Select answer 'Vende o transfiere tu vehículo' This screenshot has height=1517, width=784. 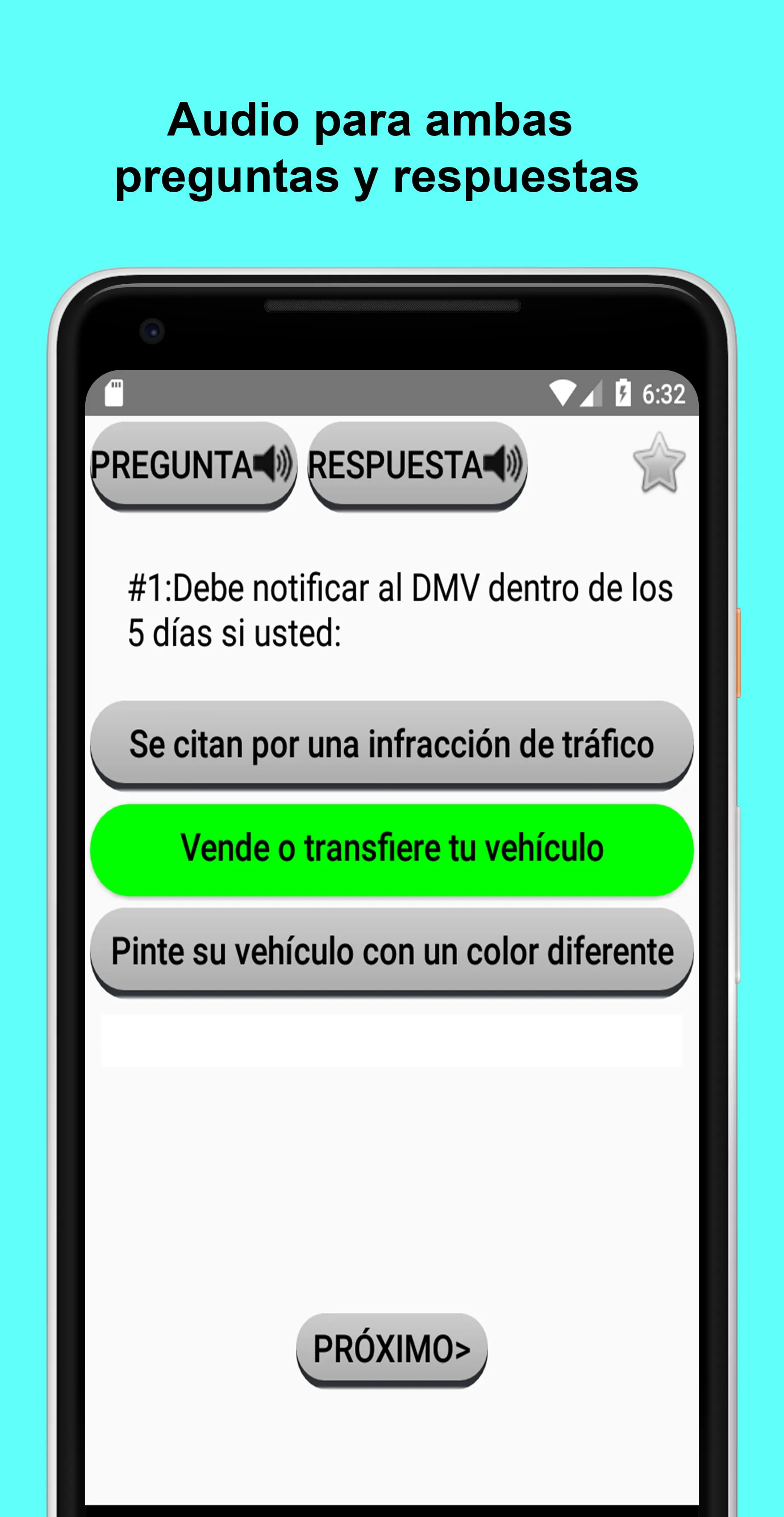392,848
